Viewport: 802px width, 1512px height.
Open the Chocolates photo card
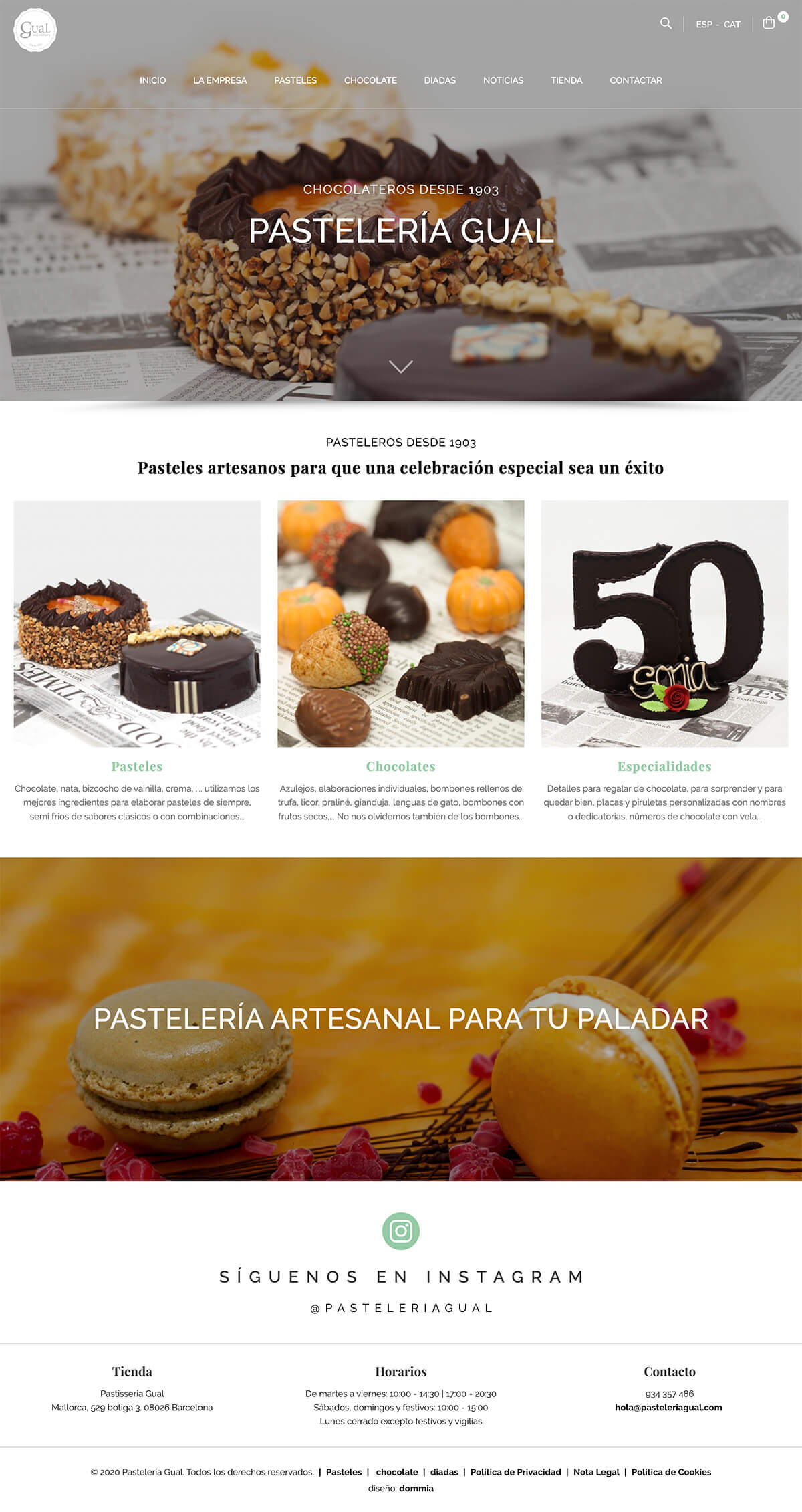(401, 623)
